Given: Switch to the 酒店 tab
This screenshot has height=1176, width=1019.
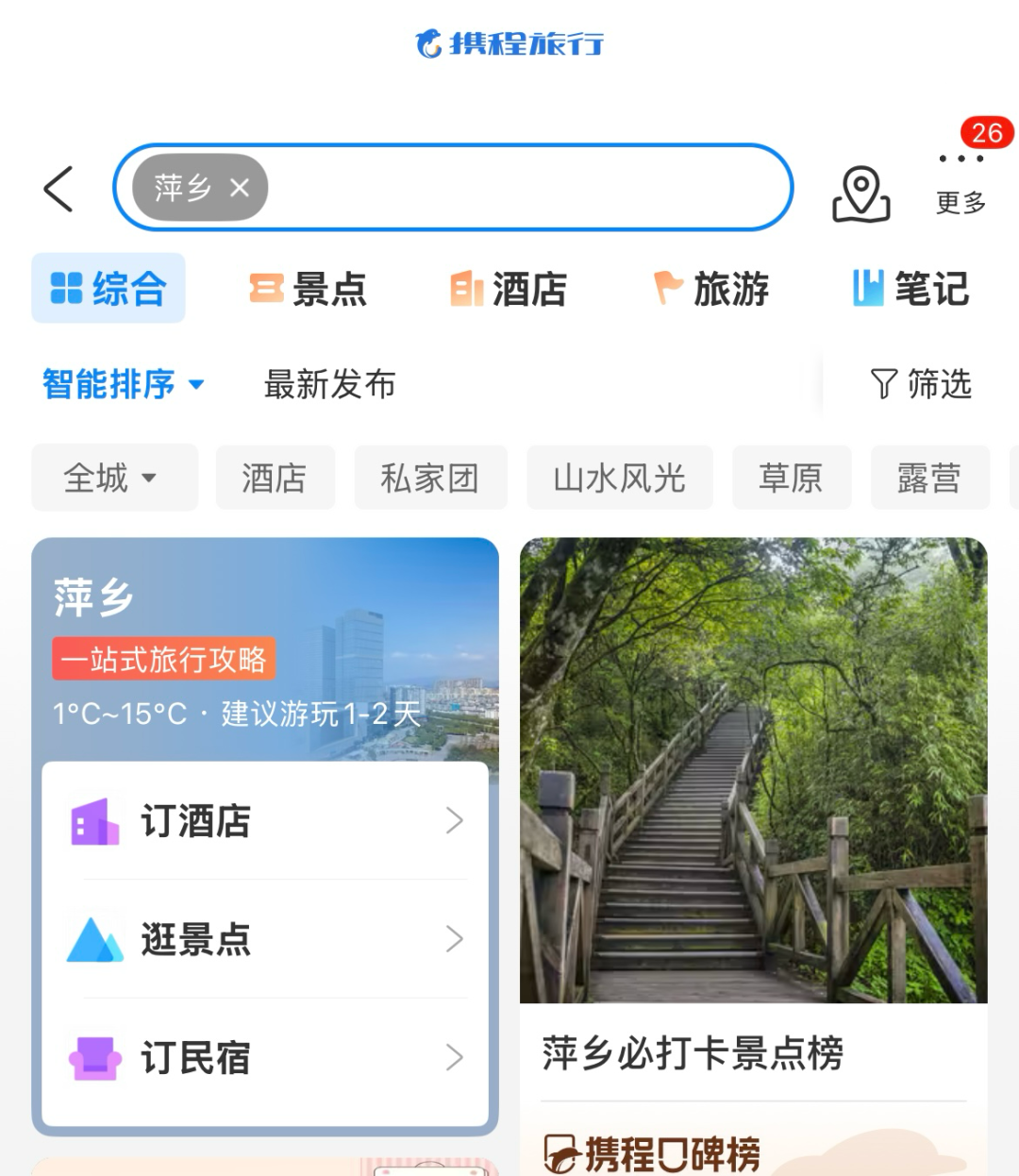Looking at the screenshot, I should (x=509, y=289).
